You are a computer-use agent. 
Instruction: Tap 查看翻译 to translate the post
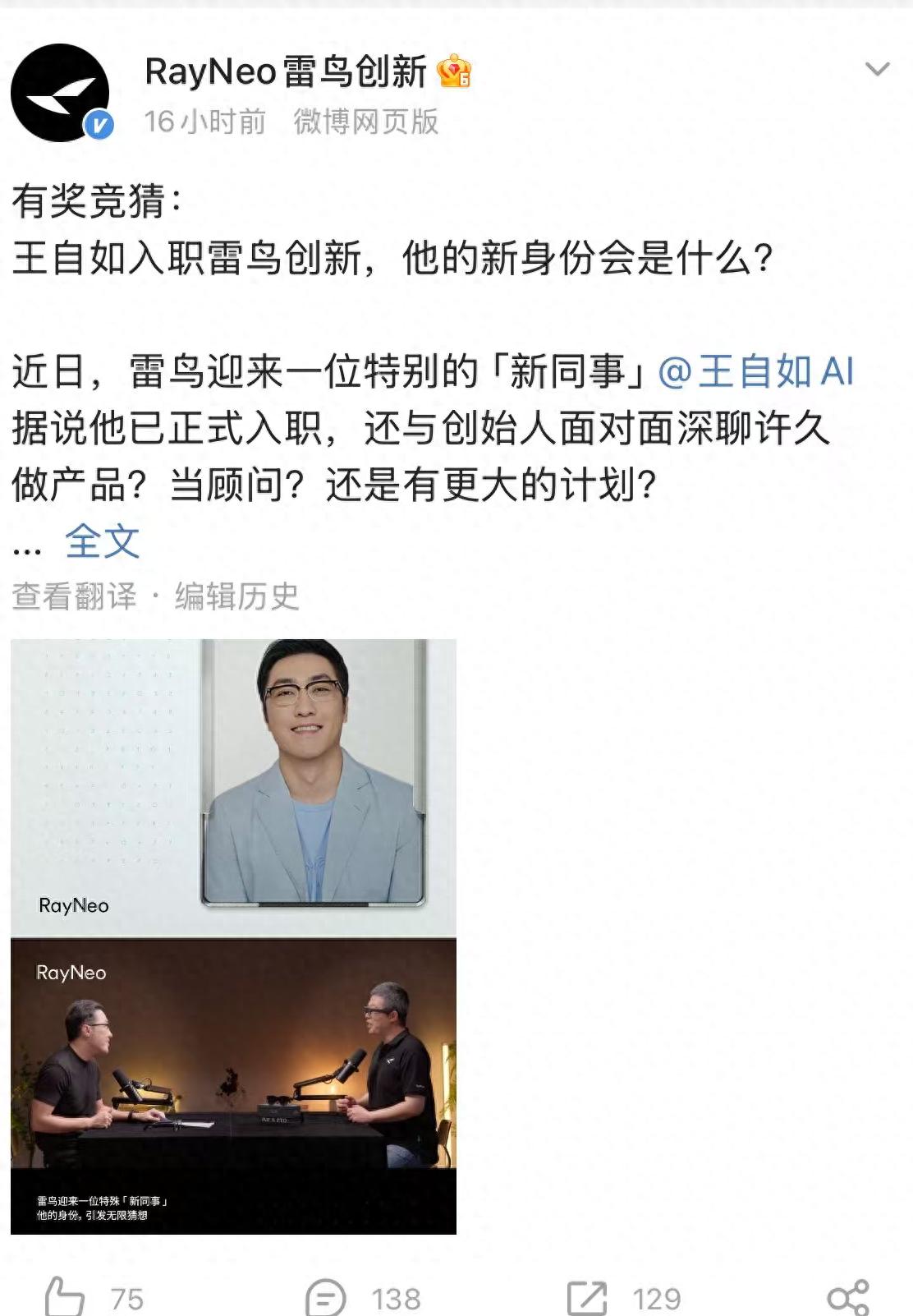click(75, 596)
